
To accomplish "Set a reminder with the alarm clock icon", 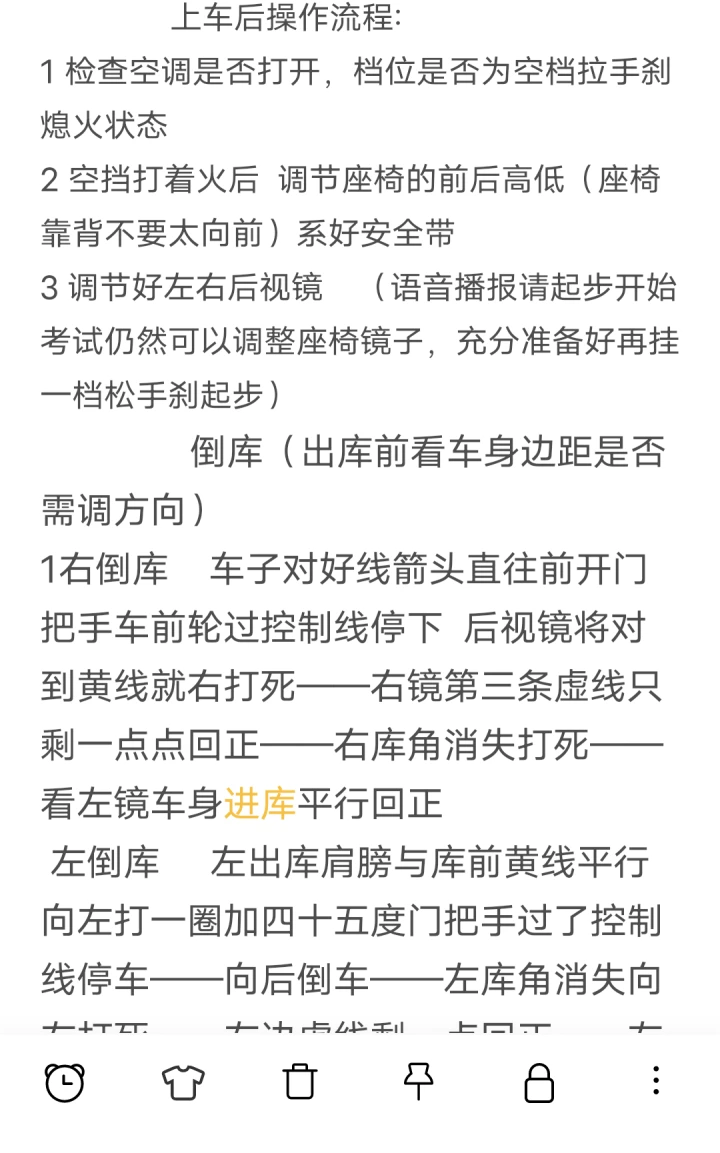I will point(65,1082).
